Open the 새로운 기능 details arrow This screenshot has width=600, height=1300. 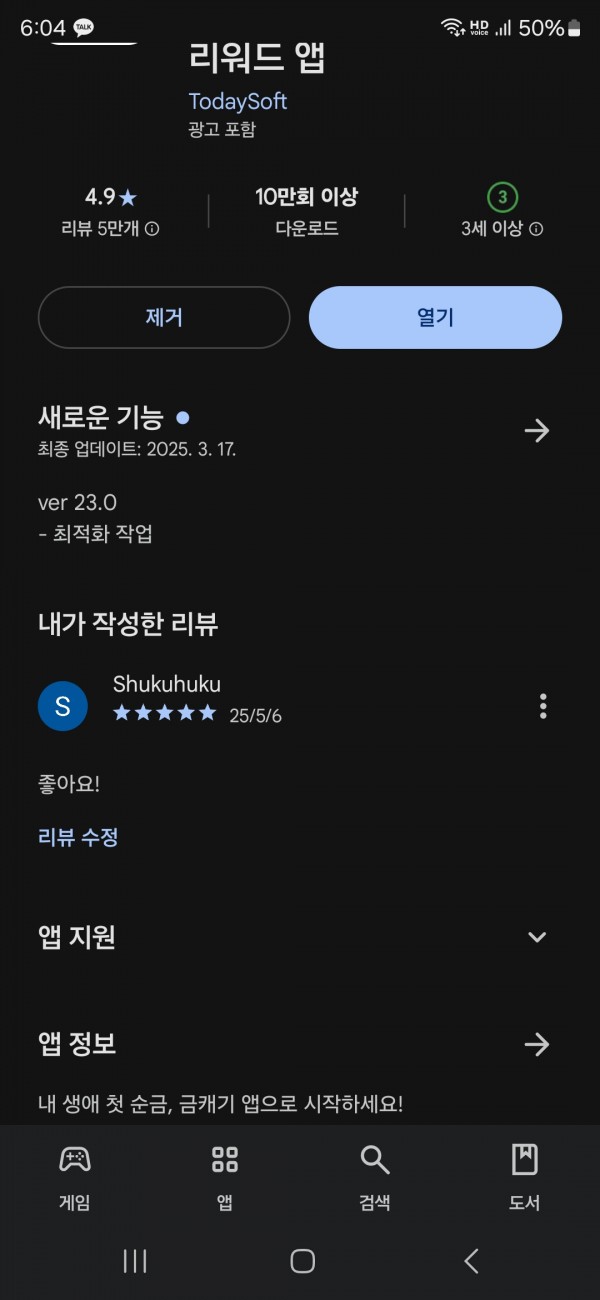click(x=537, y=431)
